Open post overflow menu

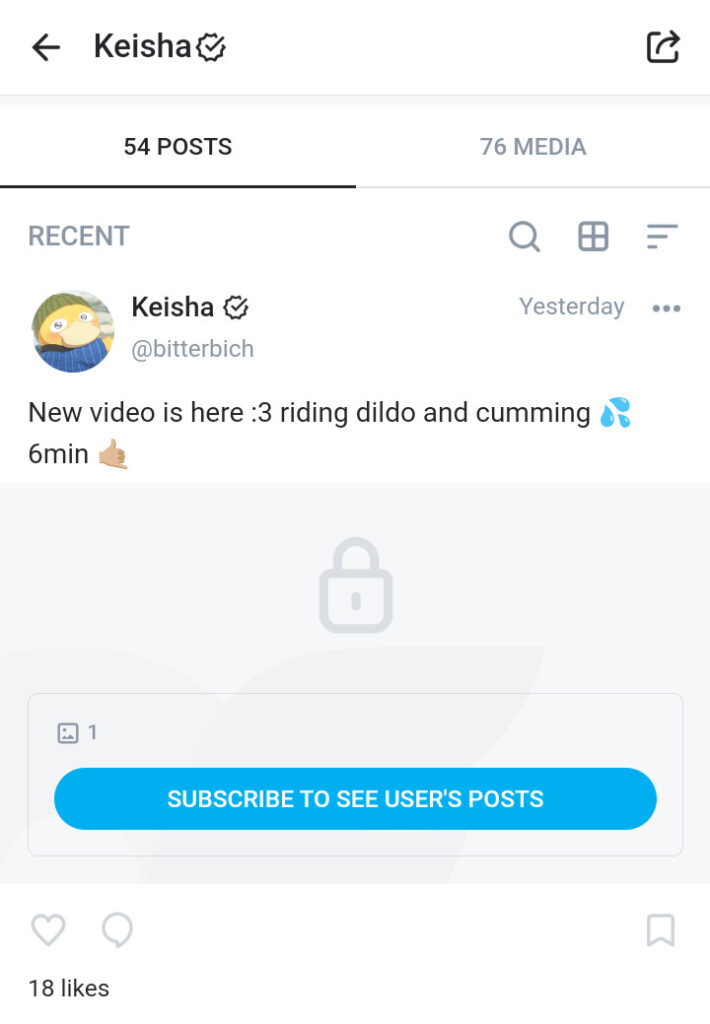coord(666,308)
